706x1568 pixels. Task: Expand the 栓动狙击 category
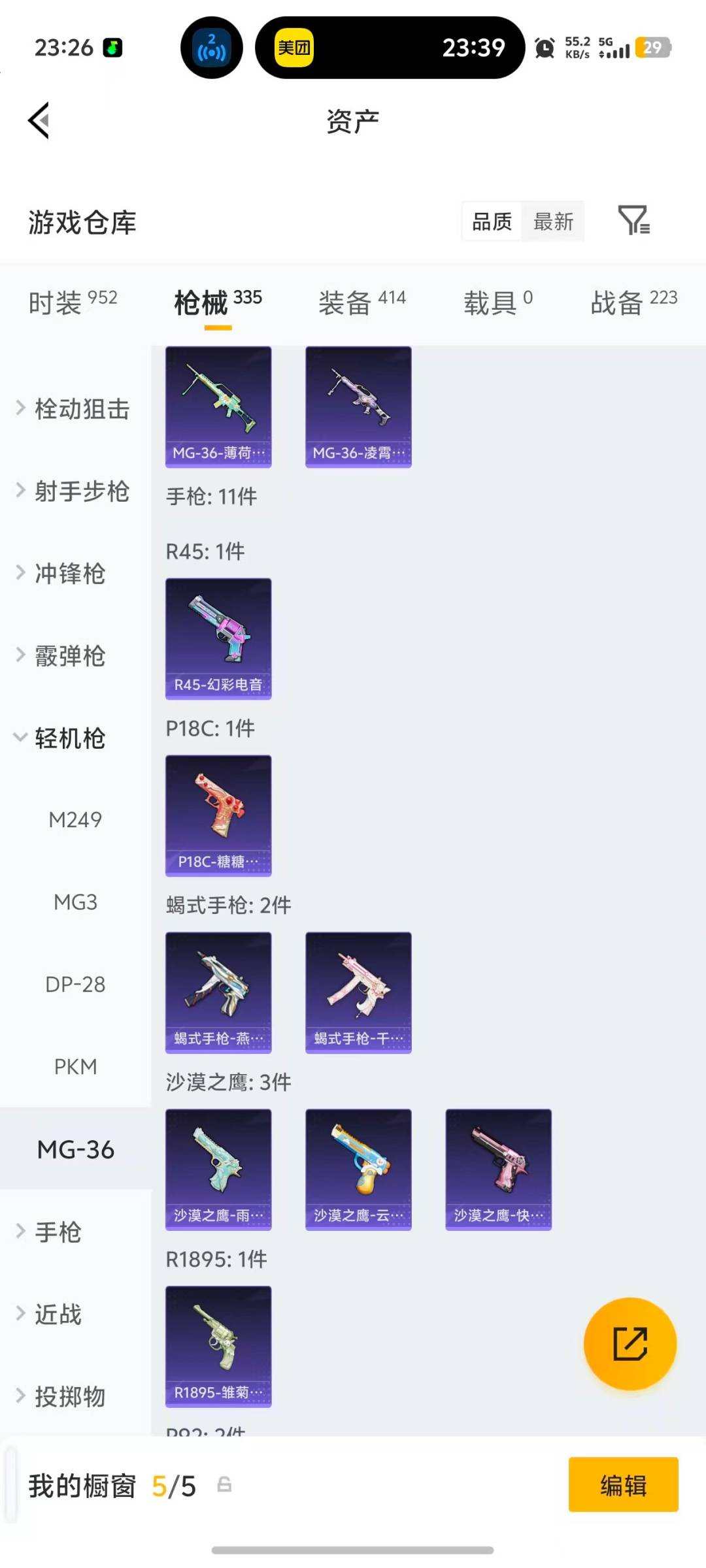[x=78, y=410]
